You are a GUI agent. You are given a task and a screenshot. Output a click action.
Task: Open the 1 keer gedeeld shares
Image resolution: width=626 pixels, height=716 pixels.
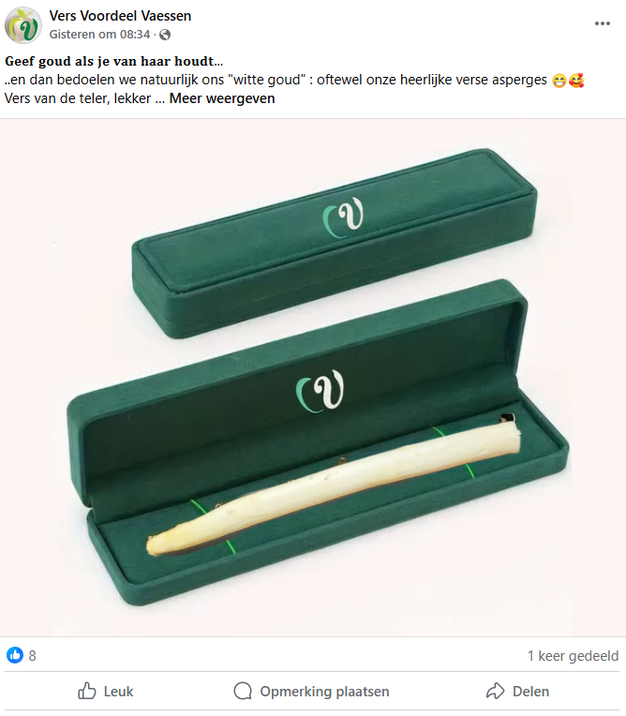coord(572,656)
